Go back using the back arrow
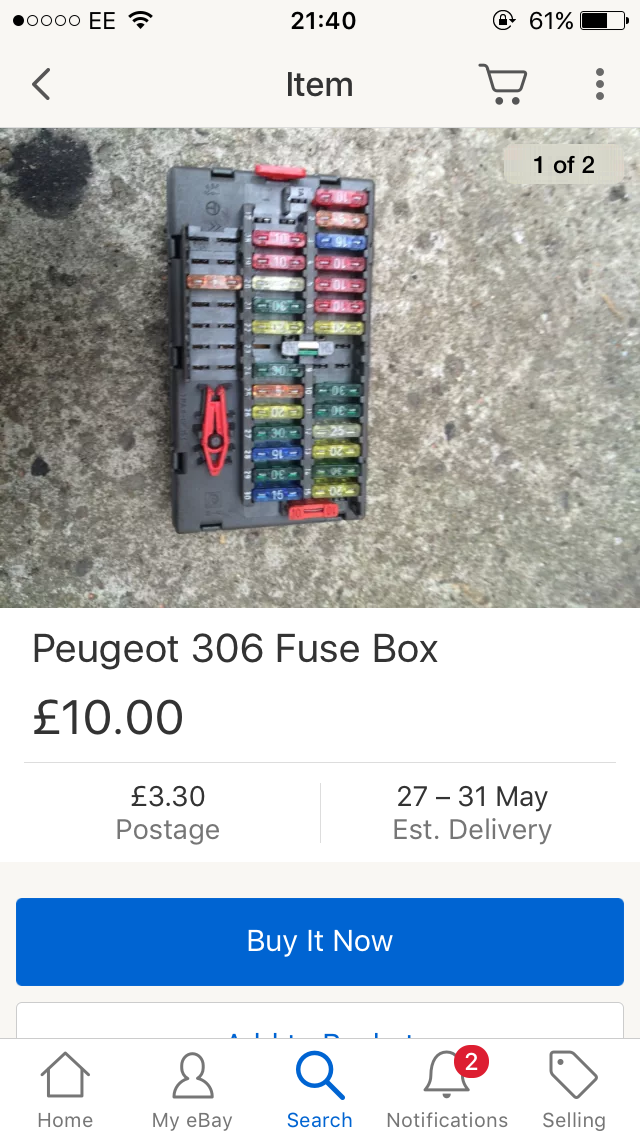Viewport: 640px width, 1136px height. tap(41, 84)
